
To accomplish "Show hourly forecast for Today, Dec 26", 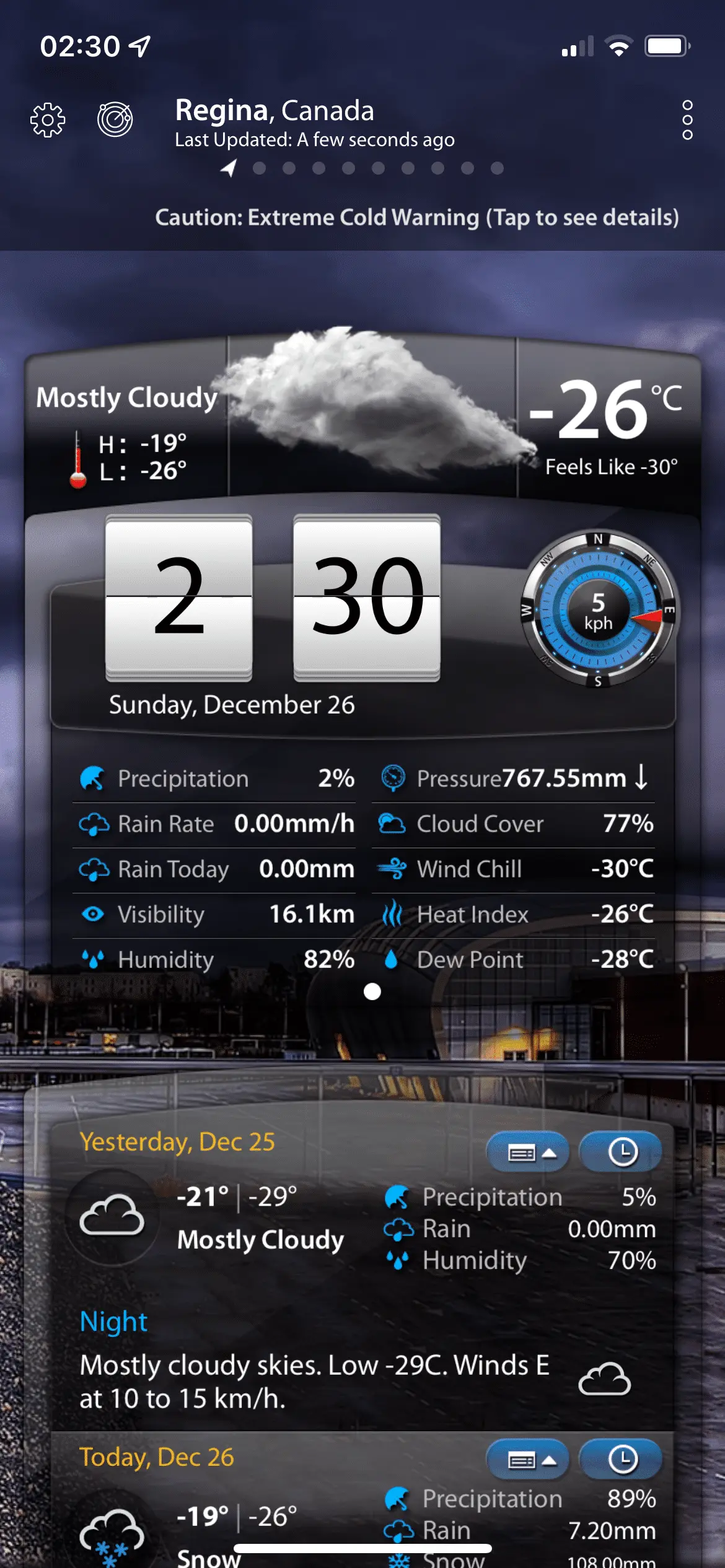I will pos(621,1460).
